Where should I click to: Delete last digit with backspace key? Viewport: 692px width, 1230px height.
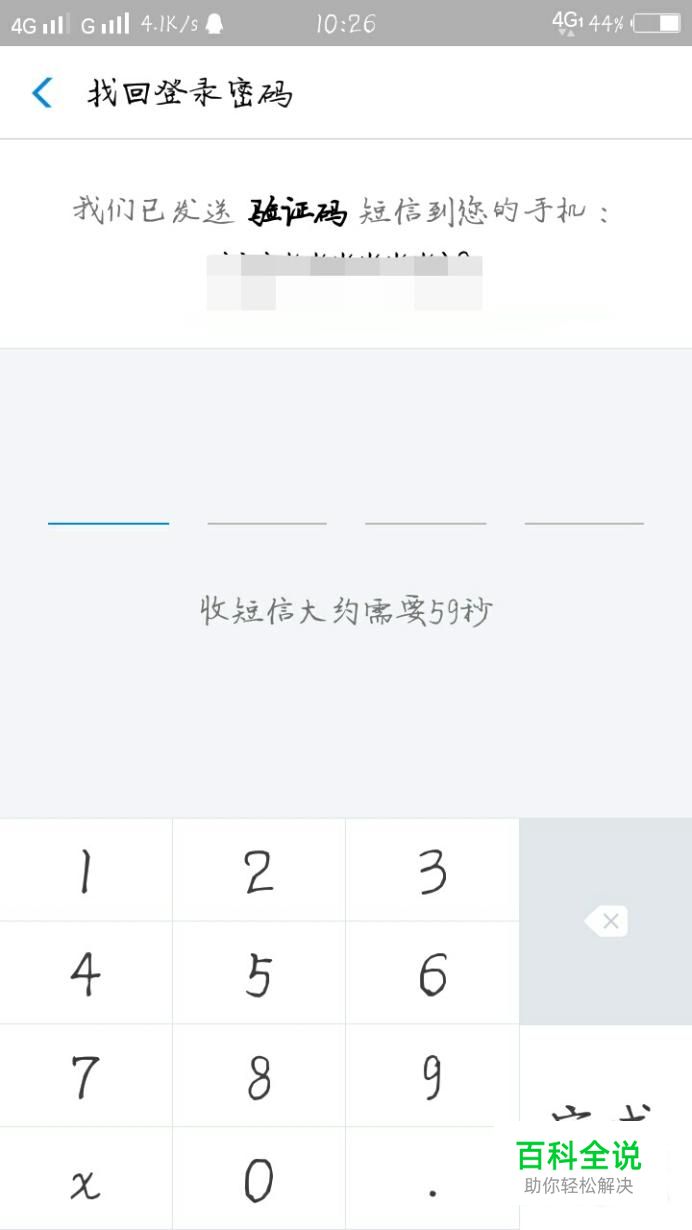(x=606, y=921)
